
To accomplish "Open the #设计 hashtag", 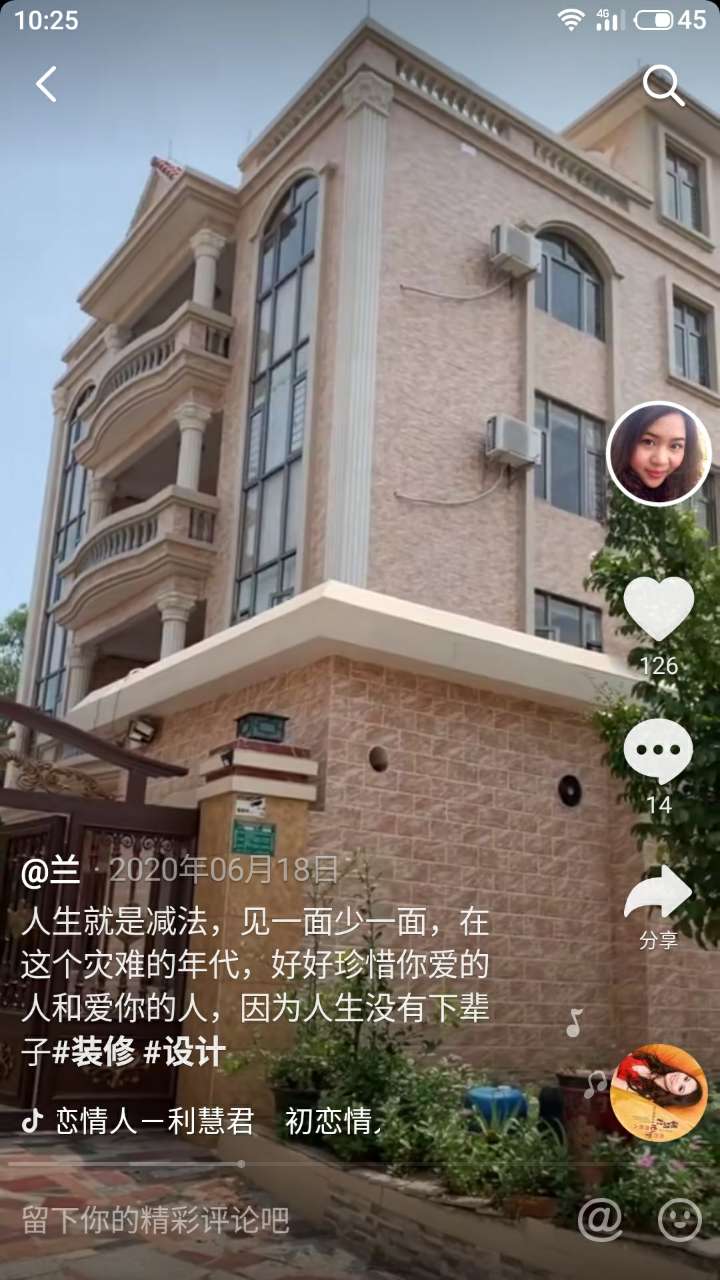I will [184, 1053].
